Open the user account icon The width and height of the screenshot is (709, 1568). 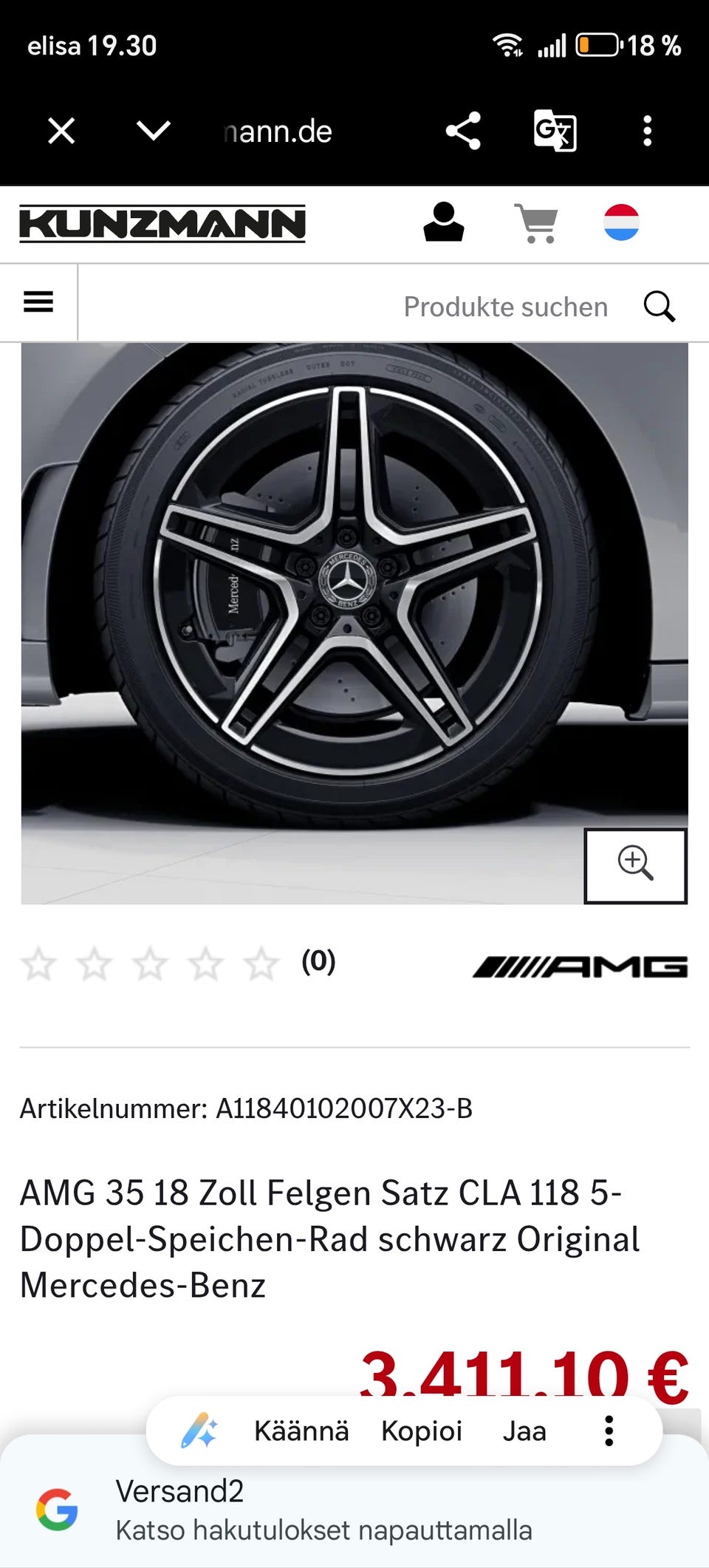[x=443, y=223]
